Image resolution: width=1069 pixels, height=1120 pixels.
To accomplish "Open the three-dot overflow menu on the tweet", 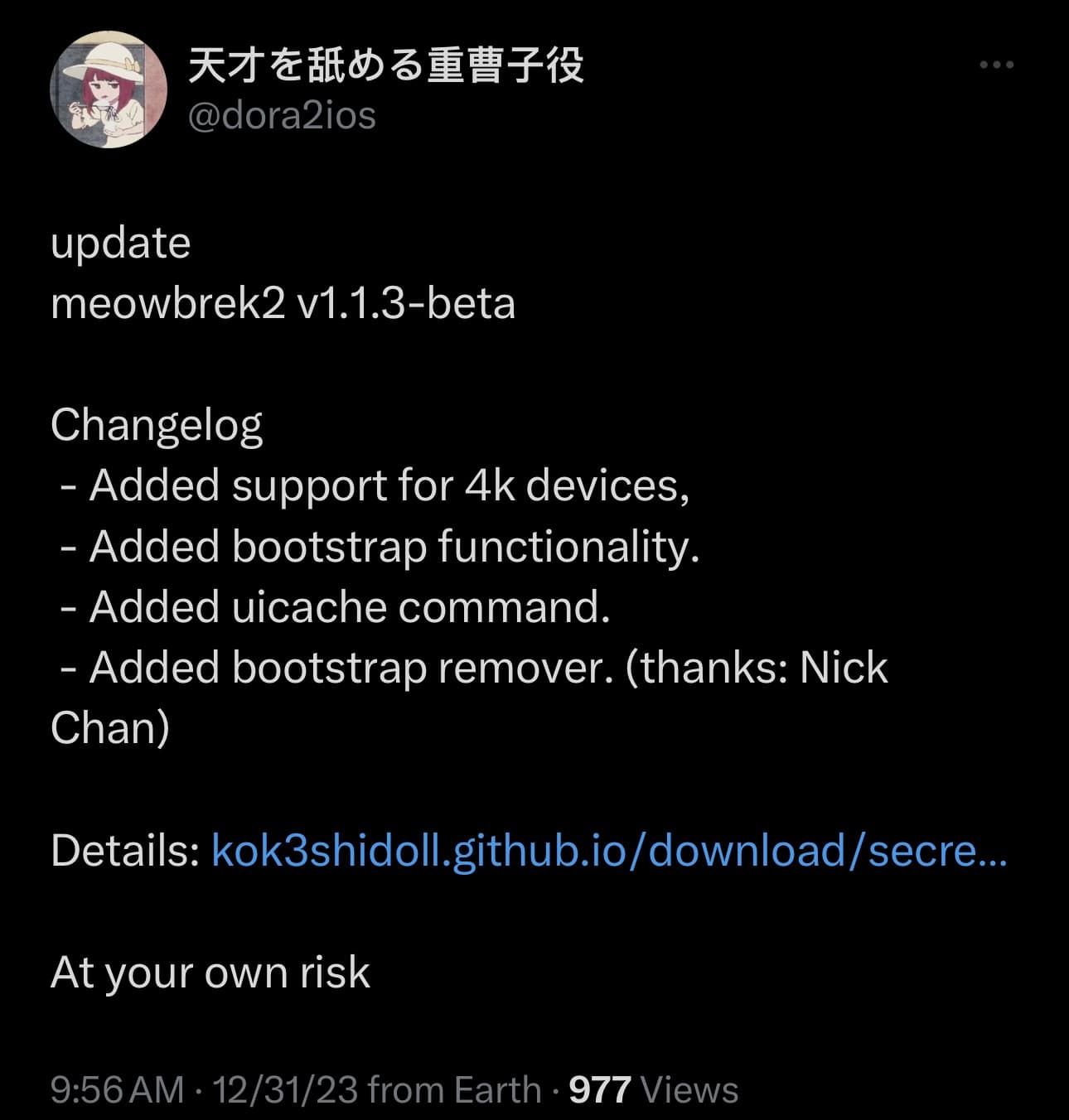I will pyautogui.click(x=996, y=65).
